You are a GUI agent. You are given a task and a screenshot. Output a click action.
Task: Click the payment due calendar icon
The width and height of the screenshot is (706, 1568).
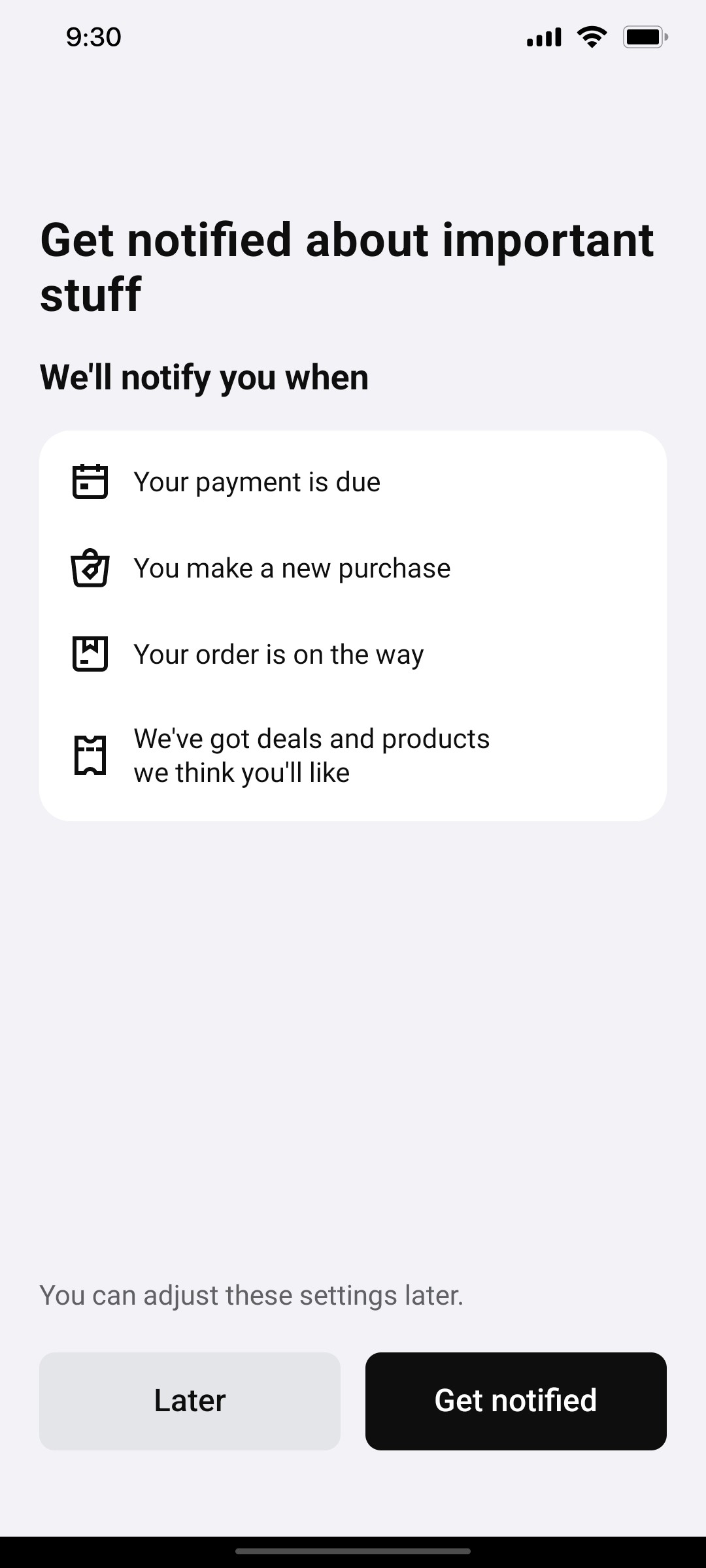click(x=90, y=482)
